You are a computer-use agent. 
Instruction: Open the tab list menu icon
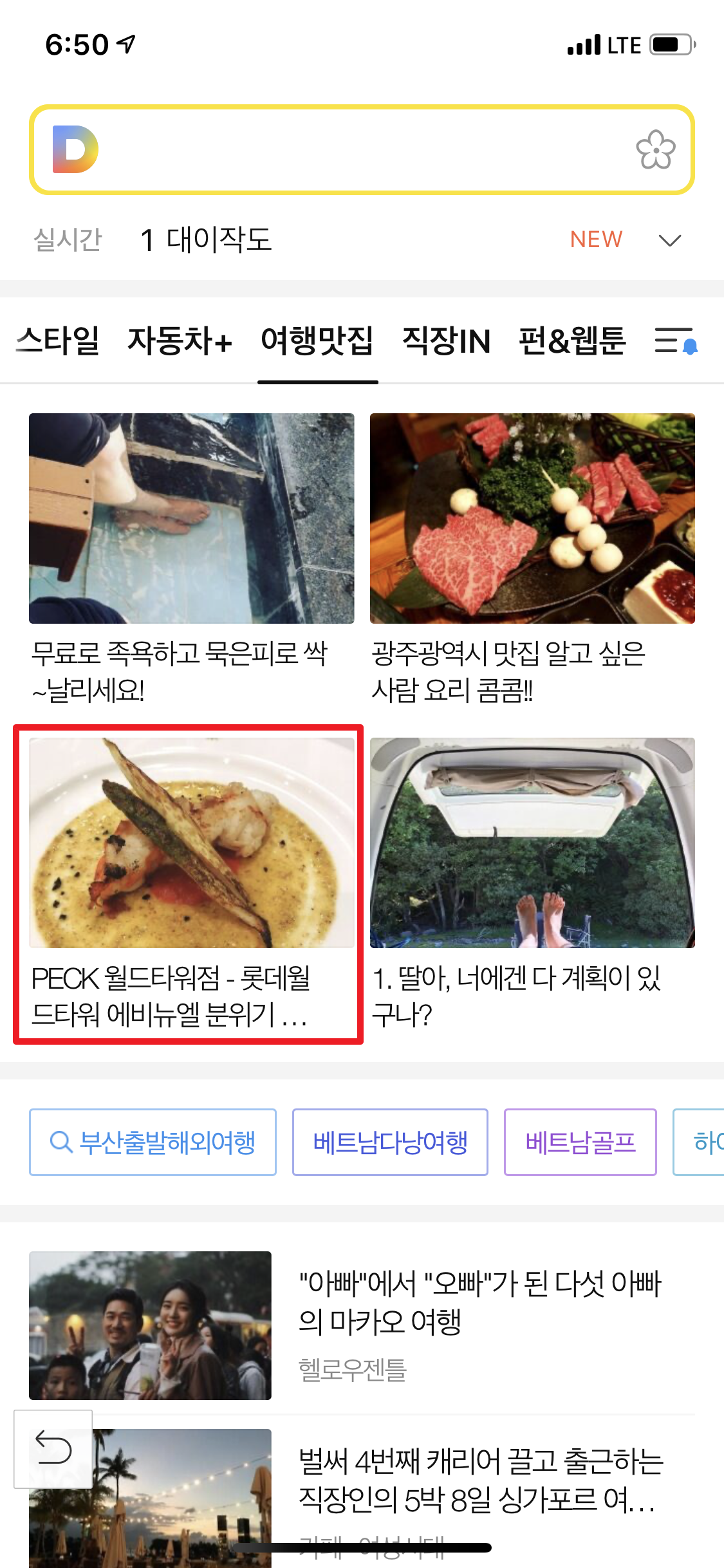(x=675, y=341)
